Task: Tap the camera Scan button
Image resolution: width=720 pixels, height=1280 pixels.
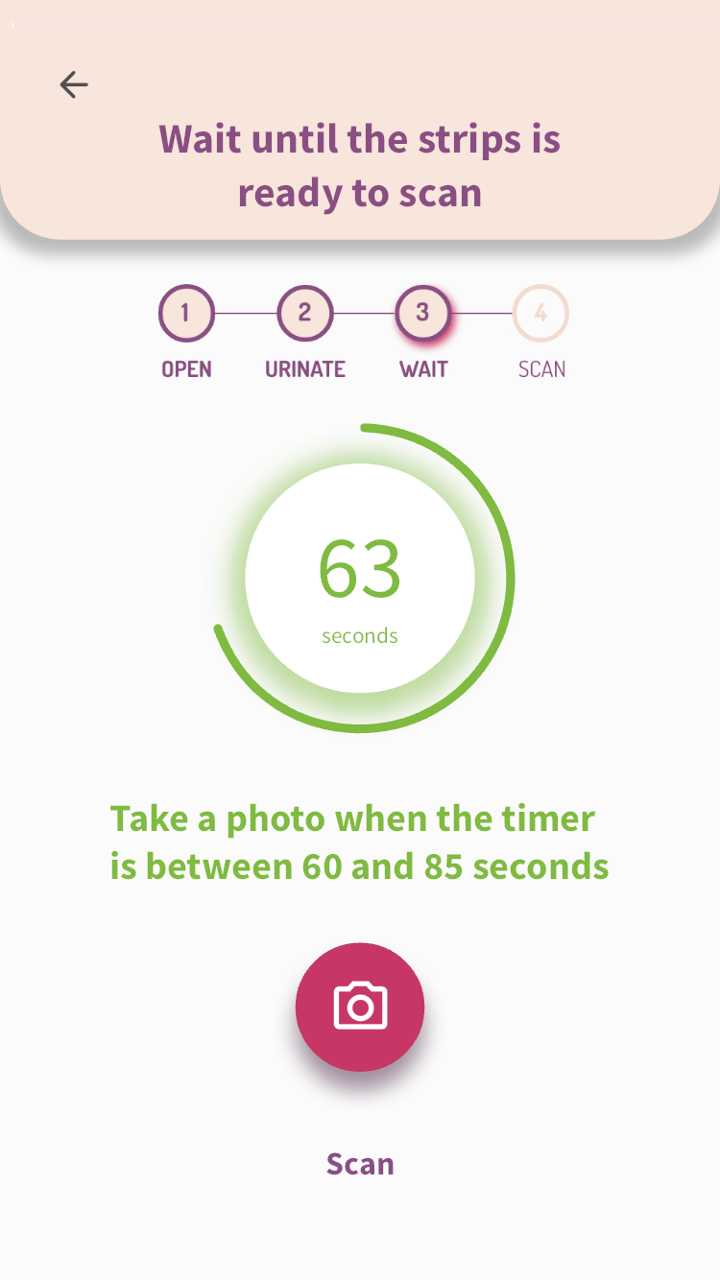Action: click(360, 1007)
